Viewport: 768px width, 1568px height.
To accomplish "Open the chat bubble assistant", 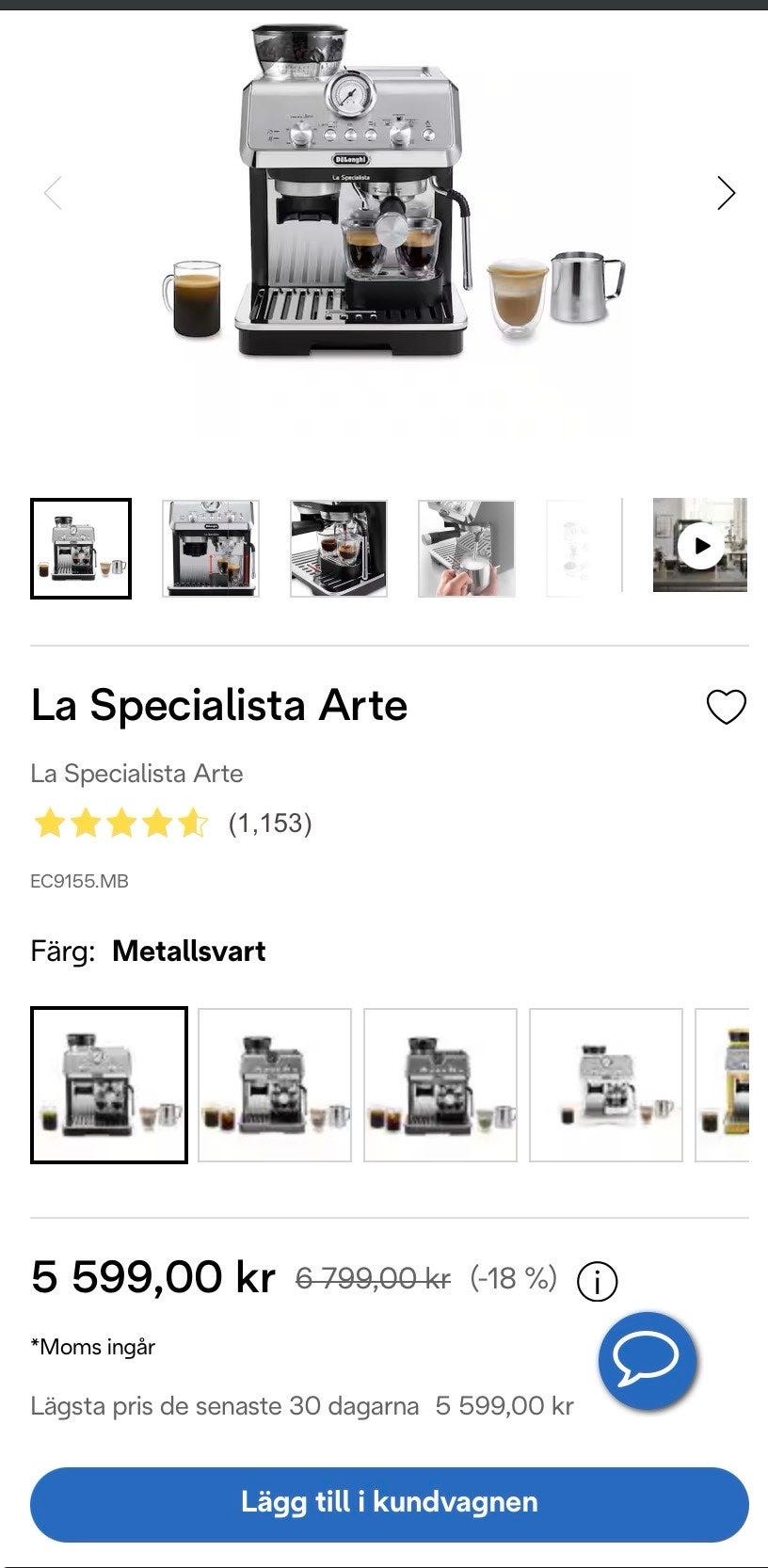I will coord(646,1358).
